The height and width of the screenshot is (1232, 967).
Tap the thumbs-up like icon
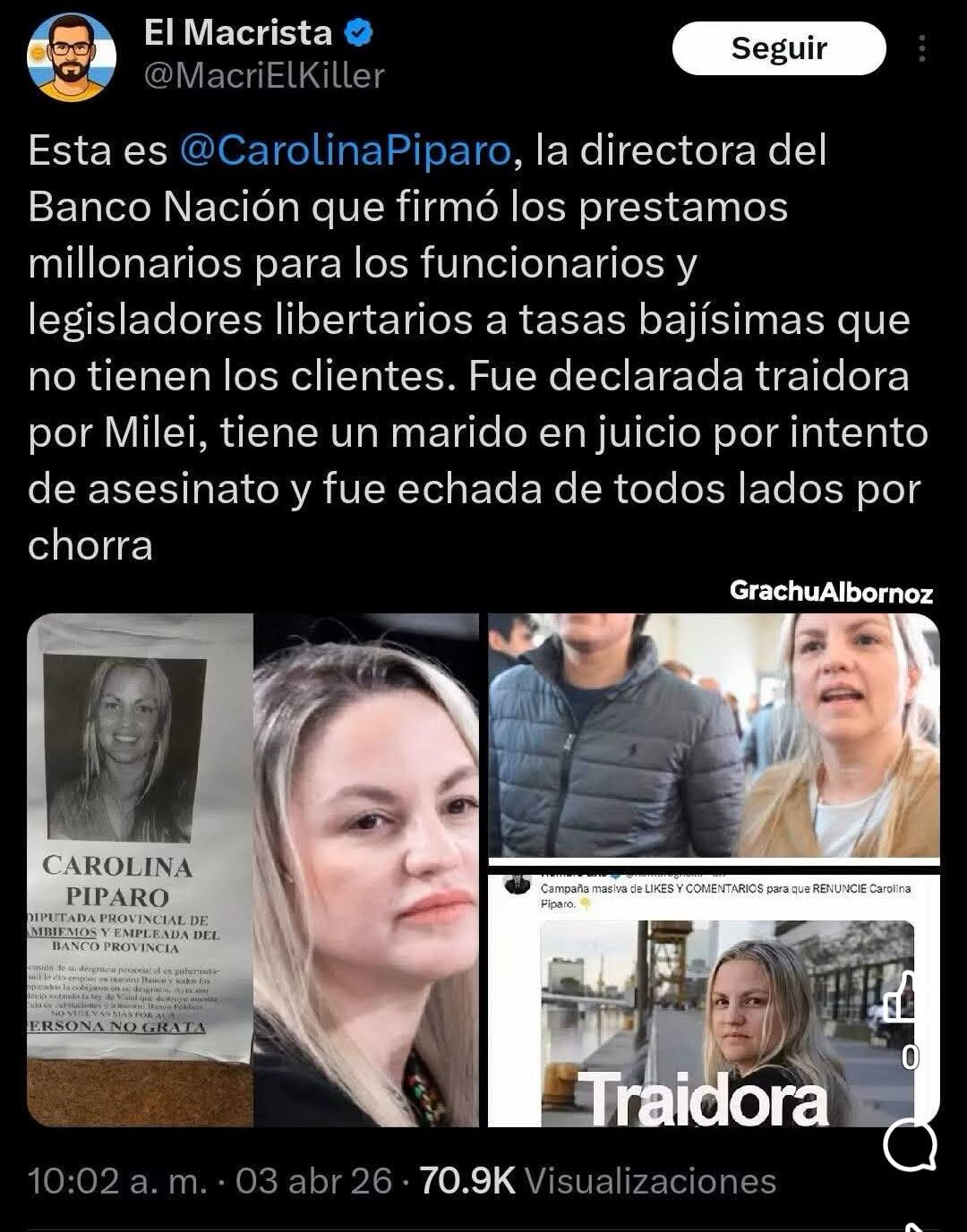pyautogui.click(x=906, y=998)
